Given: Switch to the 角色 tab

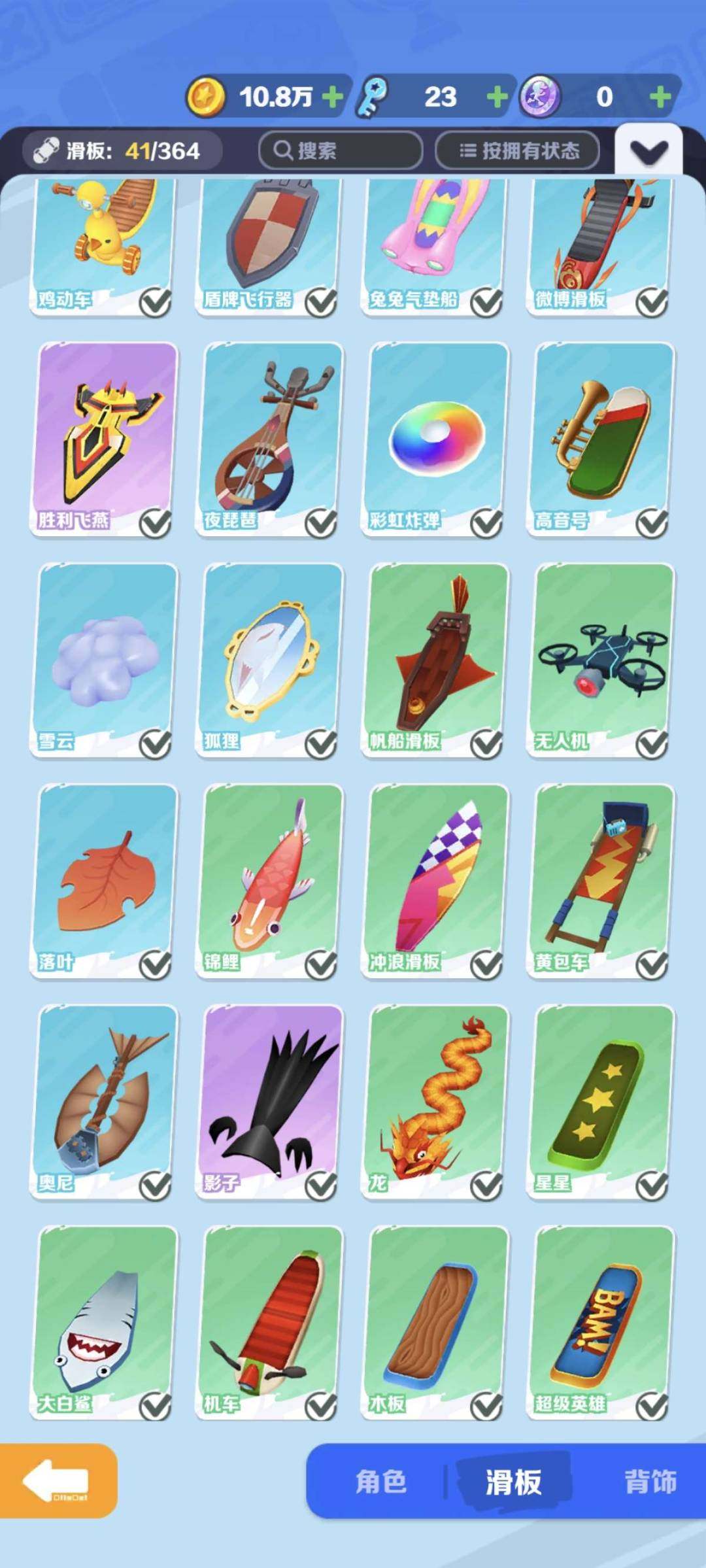Looking at the screenshot, I should click(380, 1481).
